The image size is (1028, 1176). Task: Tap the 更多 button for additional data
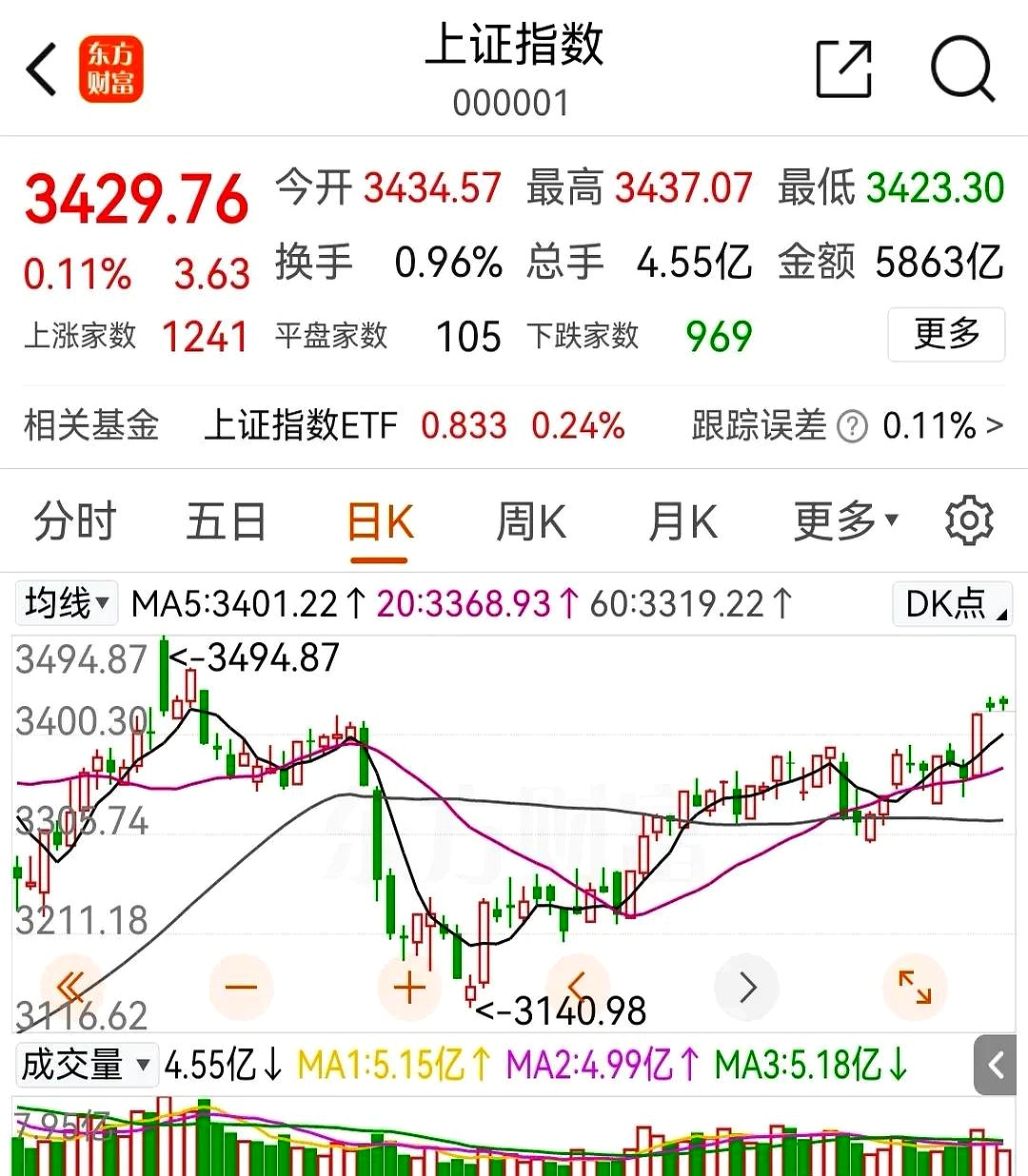click(x=946, y=335)
